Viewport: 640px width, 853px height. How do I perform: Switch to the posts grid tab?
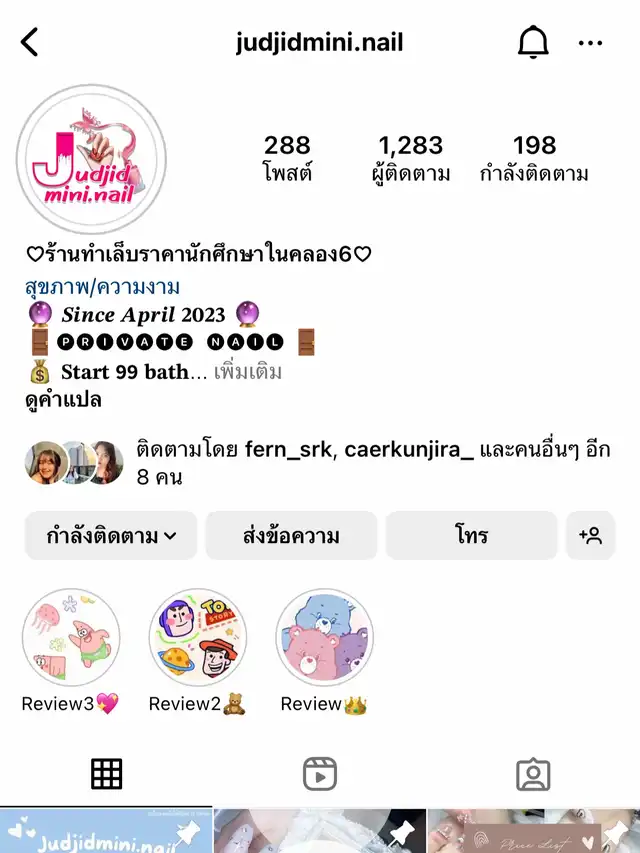click(106, 773)
